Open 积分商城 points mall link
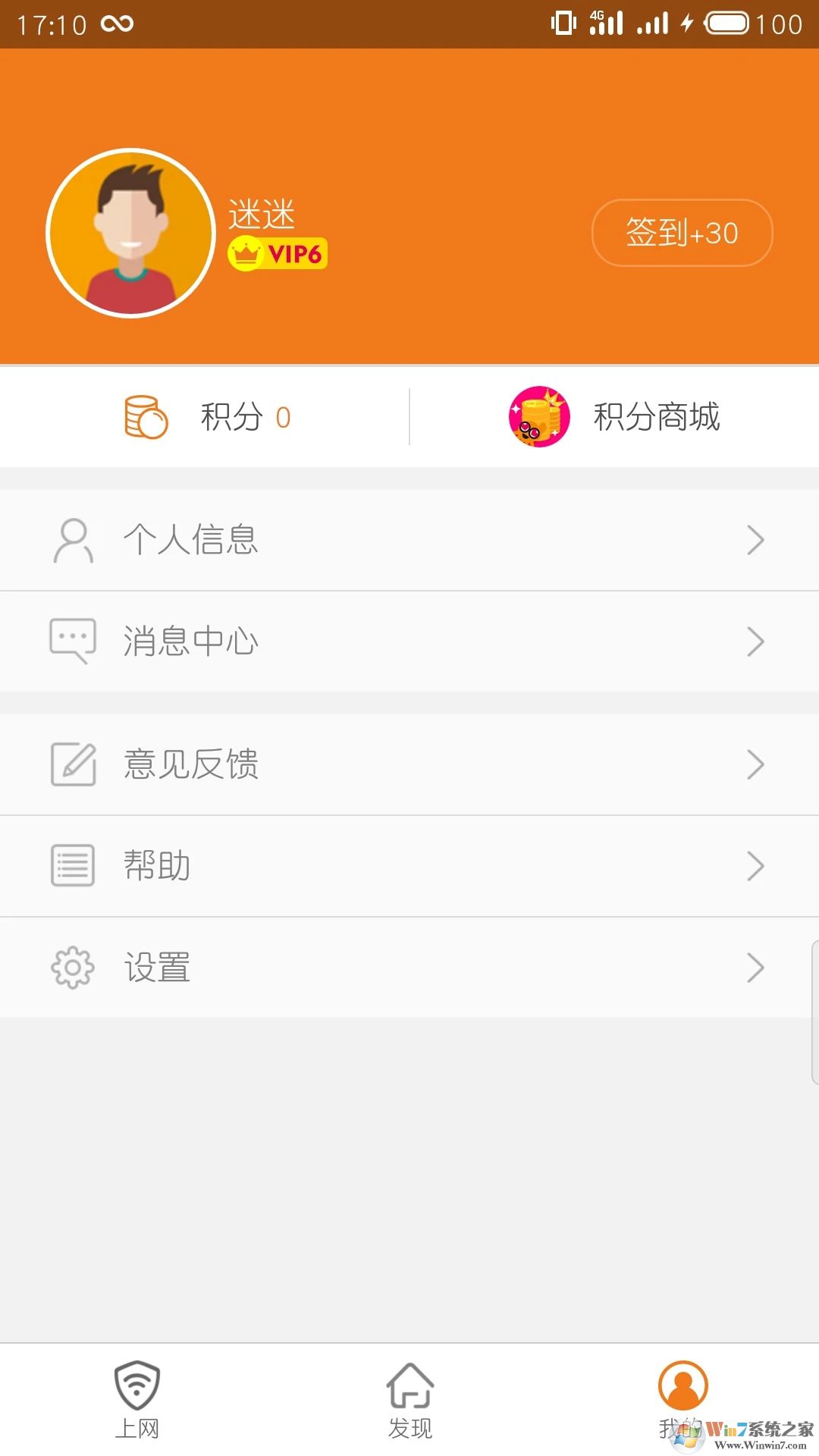The width and height of the screenshot is (819, 1456). [x=655, y=416]
